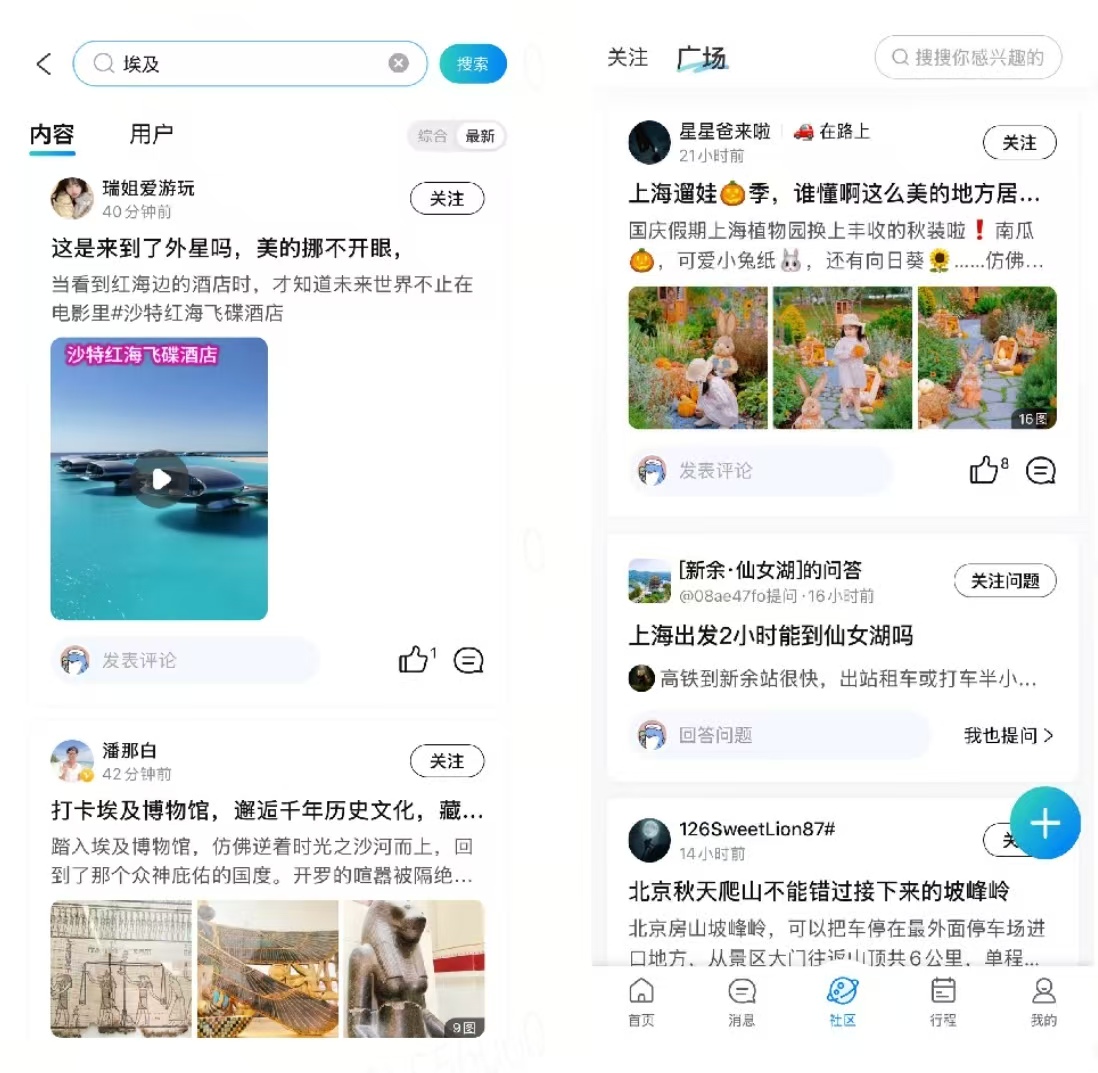Select the 最新 sort option
This screenshot has height=1073, width=1098.
pyautogui.click(x=480, y=137)
